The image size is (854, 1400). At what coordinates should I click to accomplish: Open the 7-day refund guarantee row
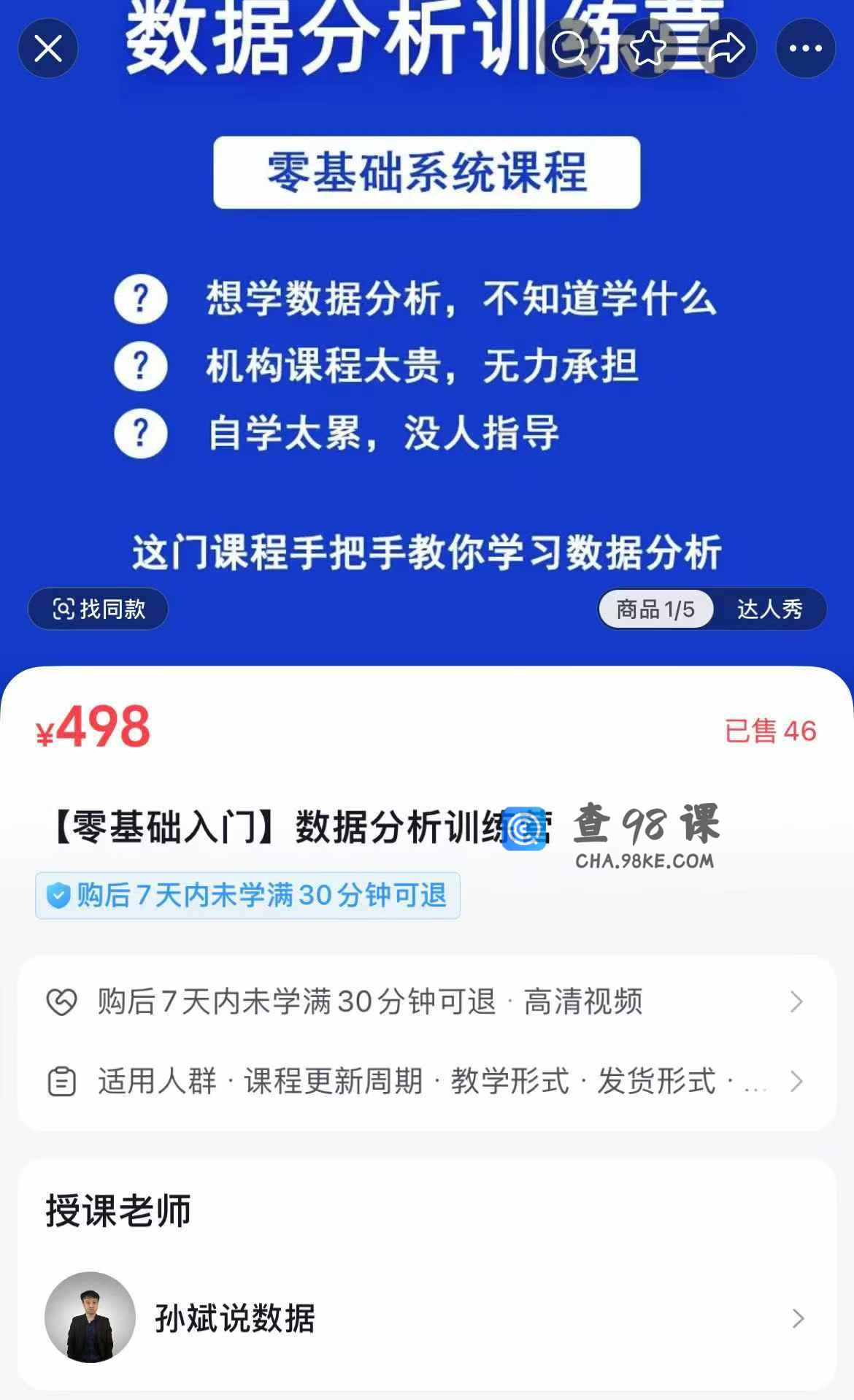point(427,1001)
